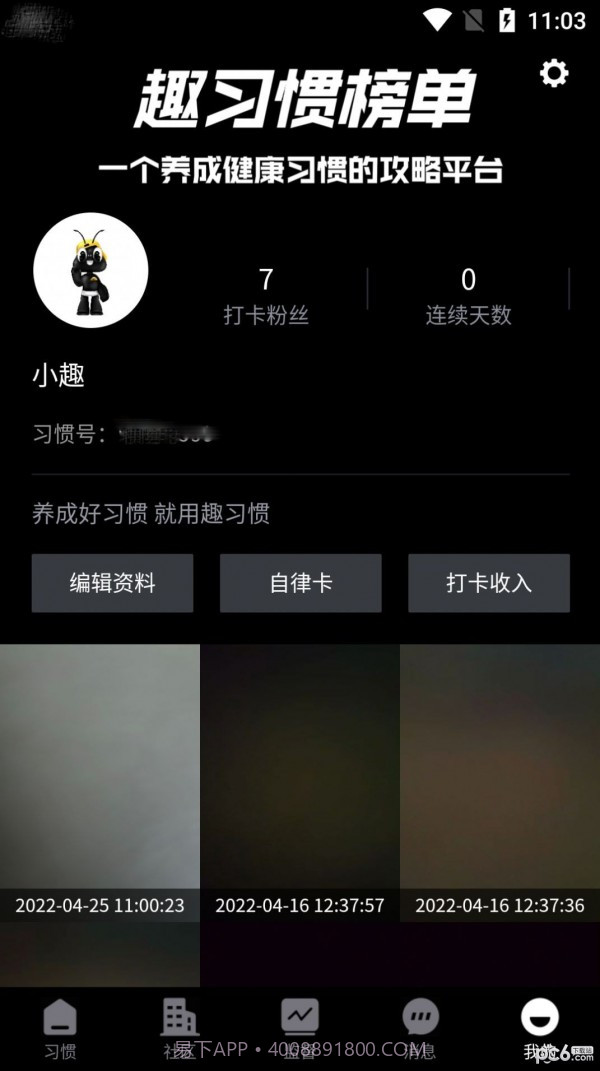The width and height of the screenshot is (600, 1071).
Task: Open the check-in photo dated 2022-04-16 12:37:36
Action: 500,780
